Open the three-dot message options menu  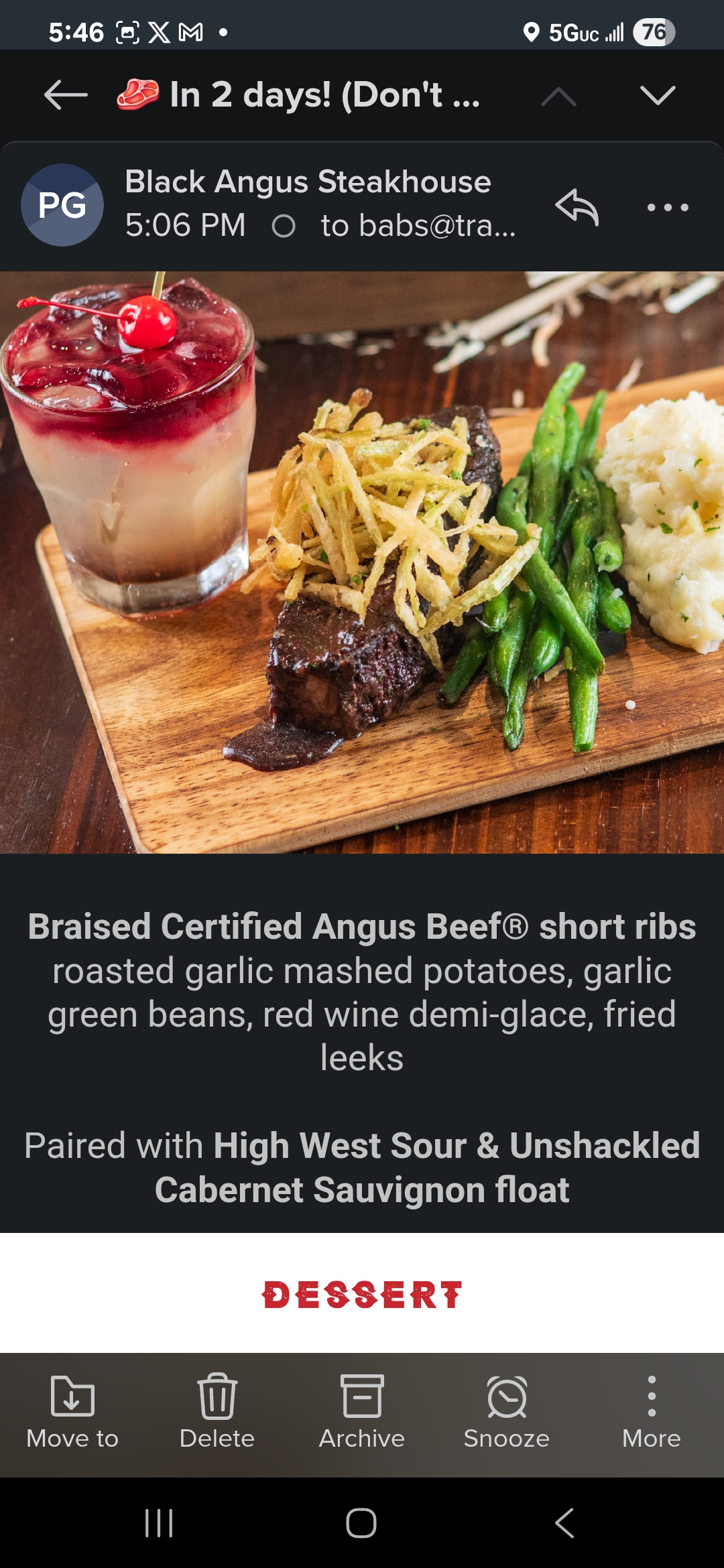tap(668, 207)
